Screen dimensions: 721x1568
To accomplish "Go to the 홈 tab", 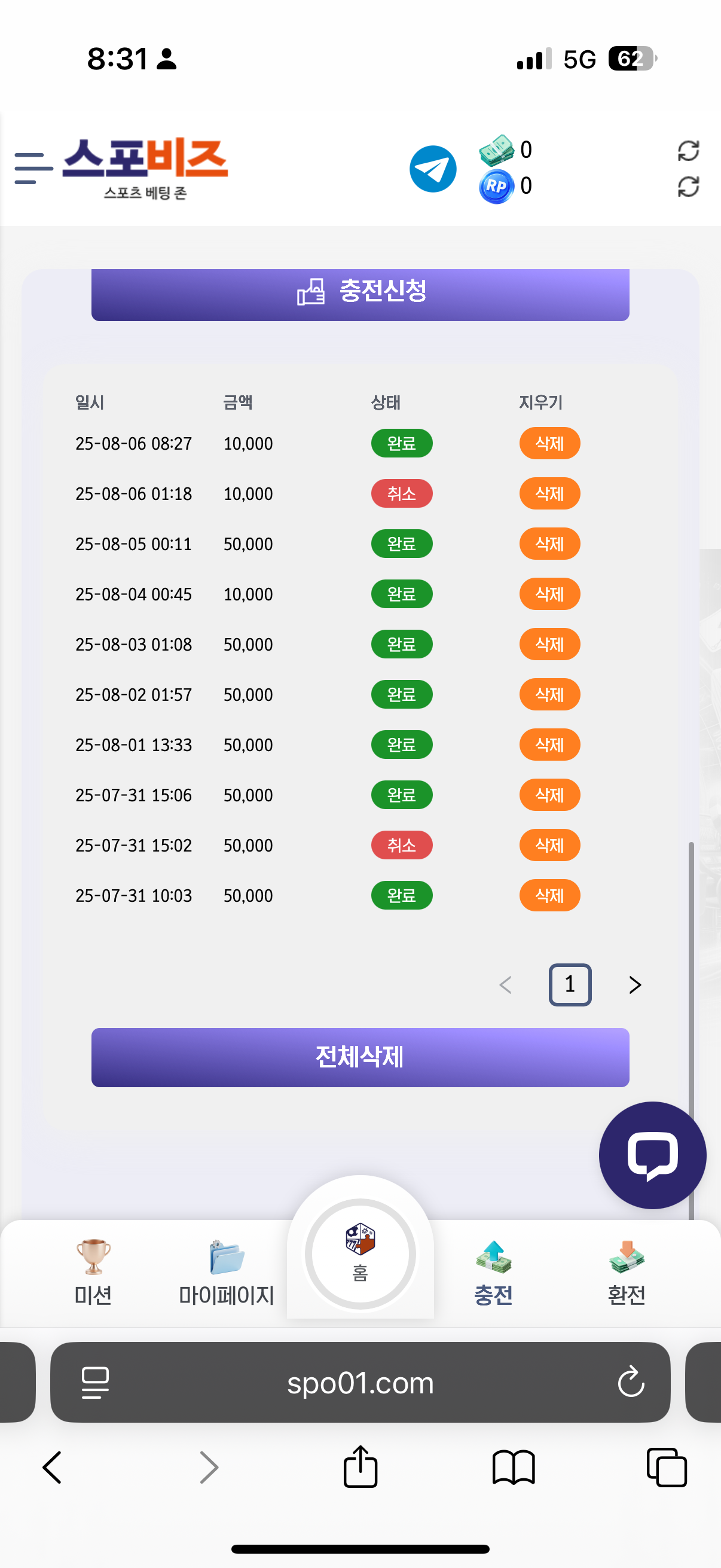I will [x=360, y=1253].
